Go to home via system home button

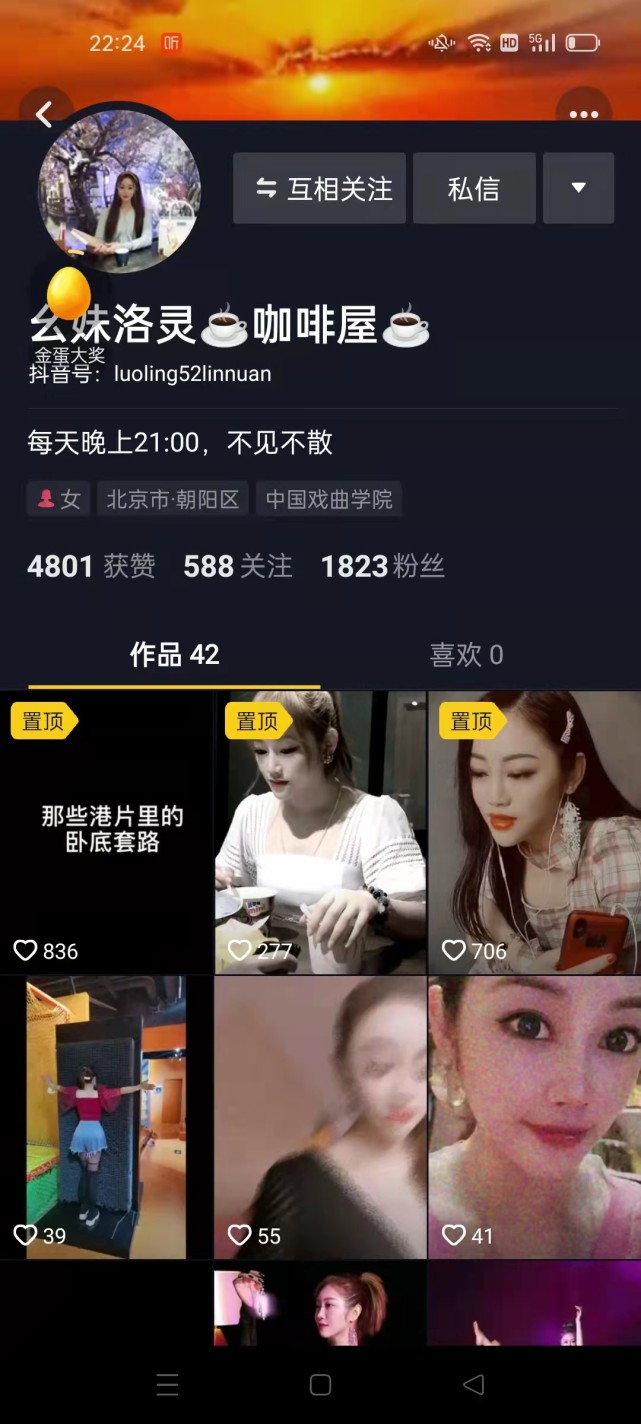(320, 1384)
